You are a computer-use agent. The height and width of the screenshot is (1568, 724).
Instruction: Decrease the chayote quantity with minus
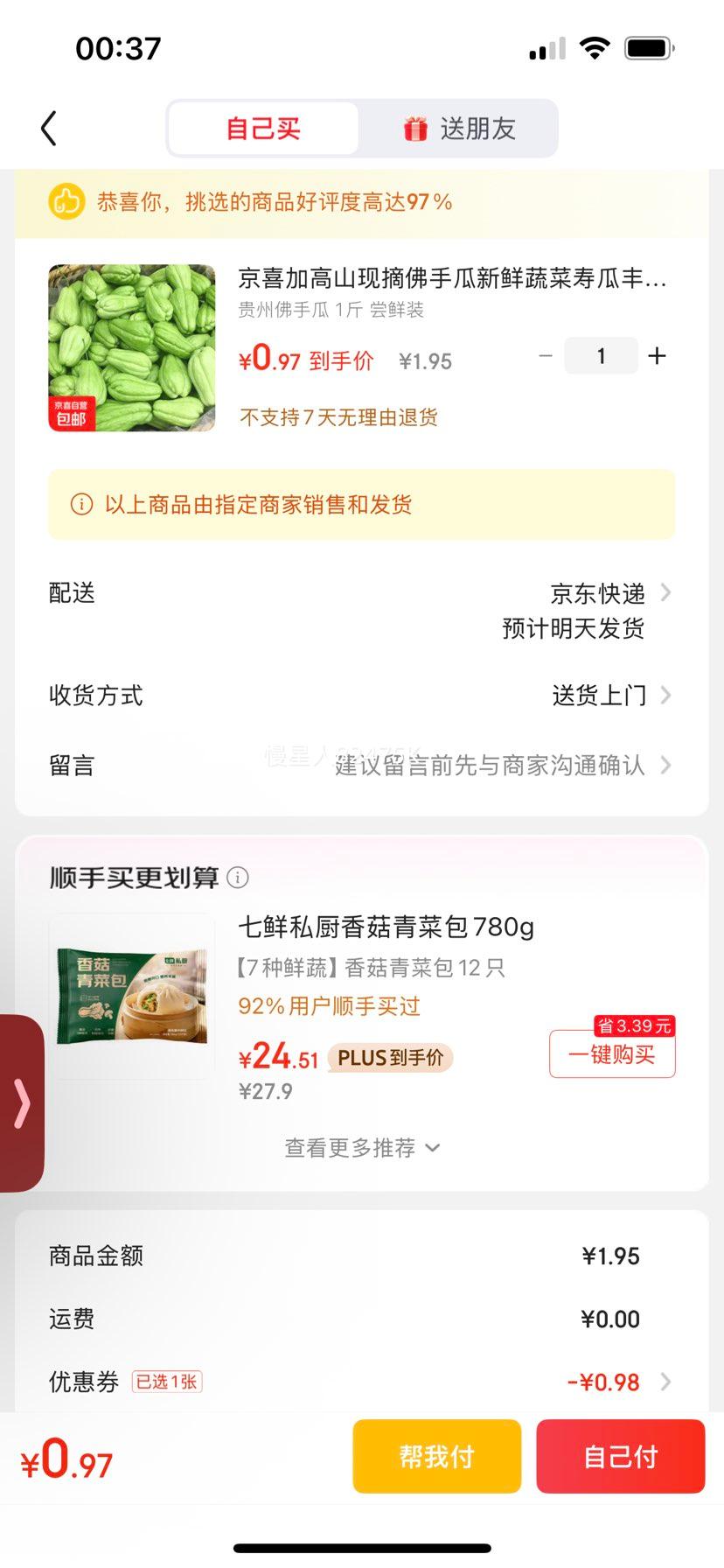click(546, 356)
